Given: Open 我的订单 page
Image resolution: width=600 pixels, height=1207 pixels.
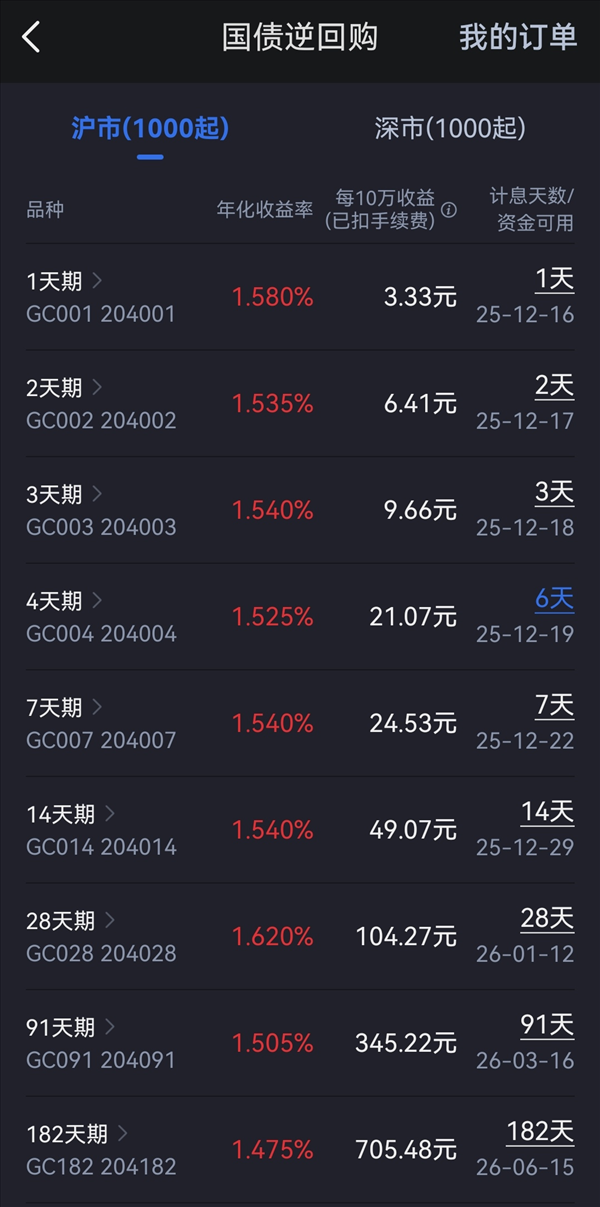Looking at the screenshot, I should [x=518, y=37].
